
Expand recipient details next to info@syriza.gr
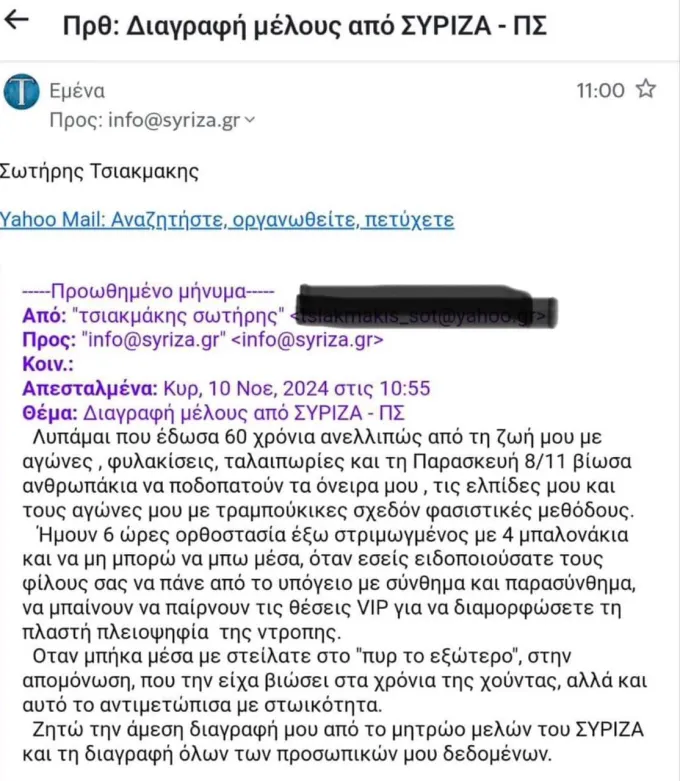[x=250, y=120]
